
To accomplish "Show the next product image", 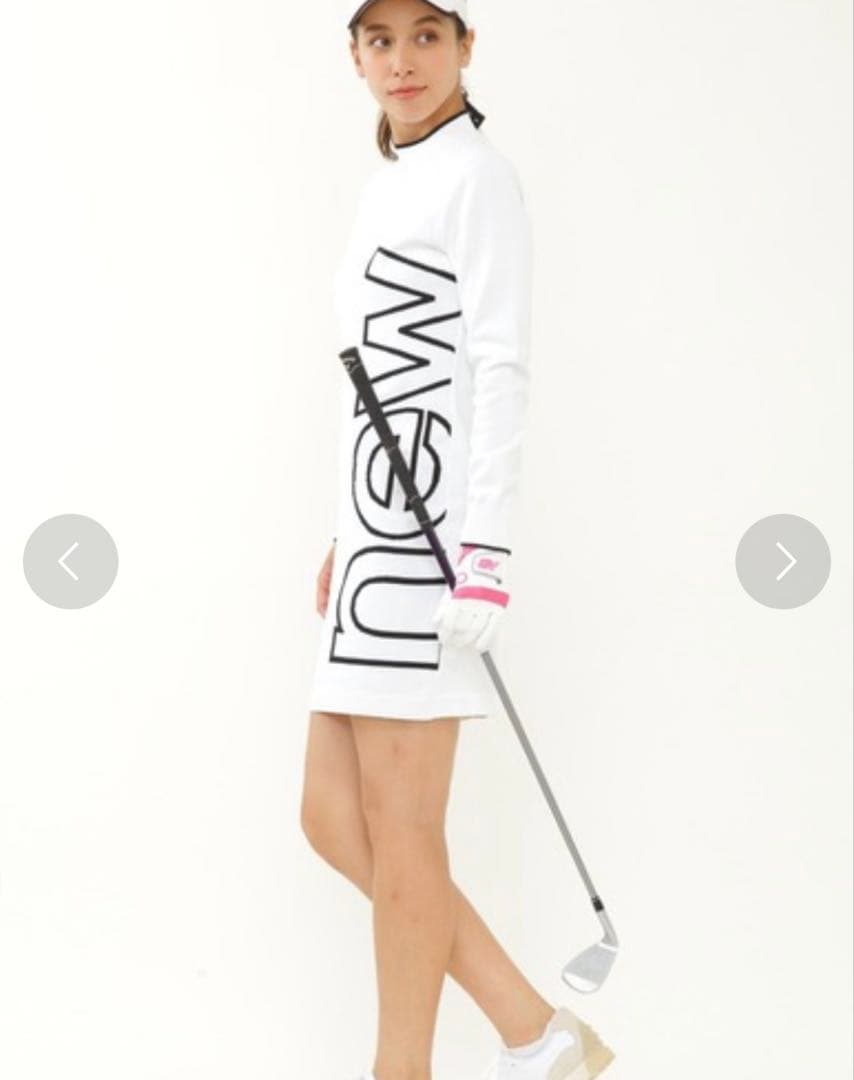I will (783, 562).
